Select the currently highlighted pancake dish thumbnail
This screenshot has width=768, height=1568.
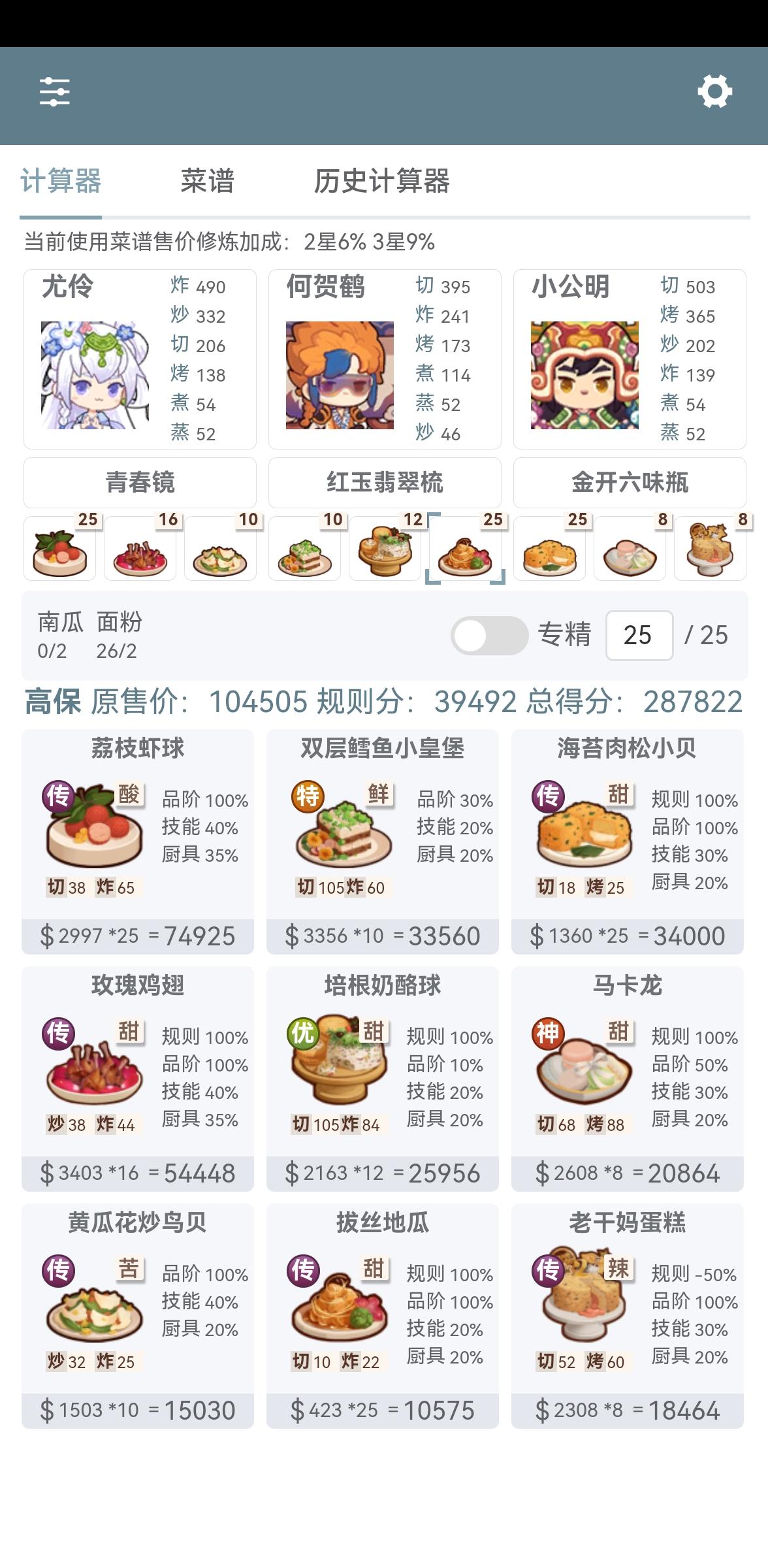tap(466, 549)
